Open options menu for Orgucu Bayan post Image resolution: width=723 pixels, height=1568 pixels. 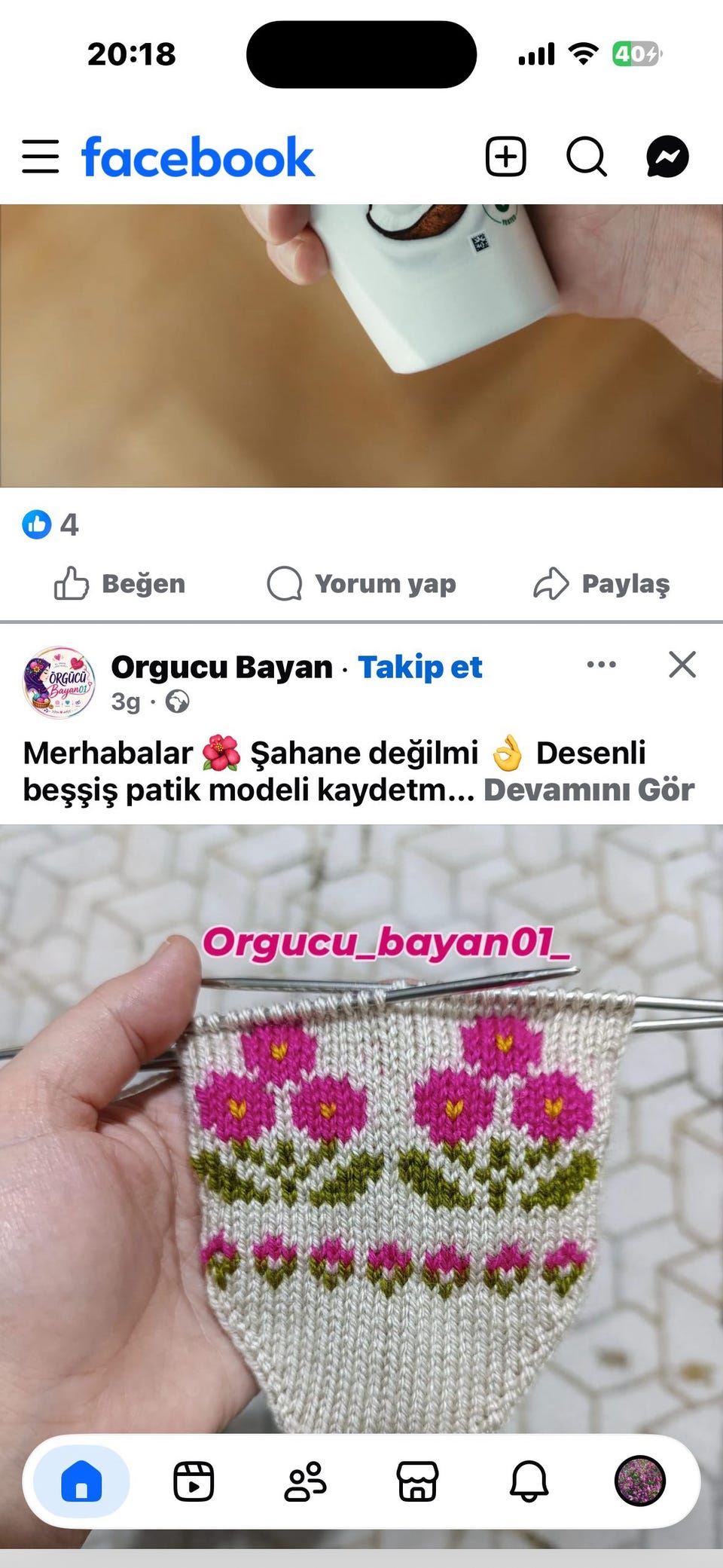point(601,665)
